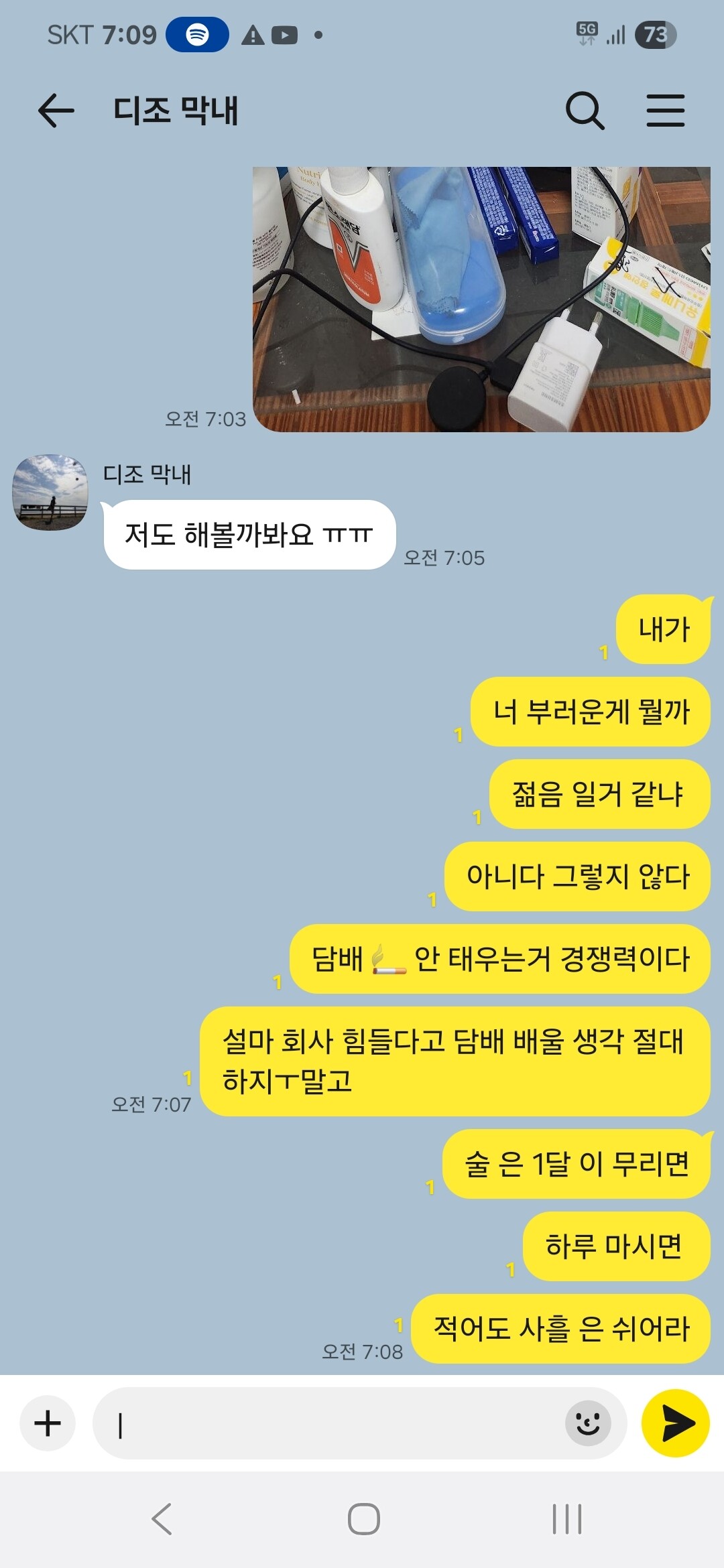View 디조 막내's profile picture
Viewport: 724px width, 1568px height.
(50, 493)
